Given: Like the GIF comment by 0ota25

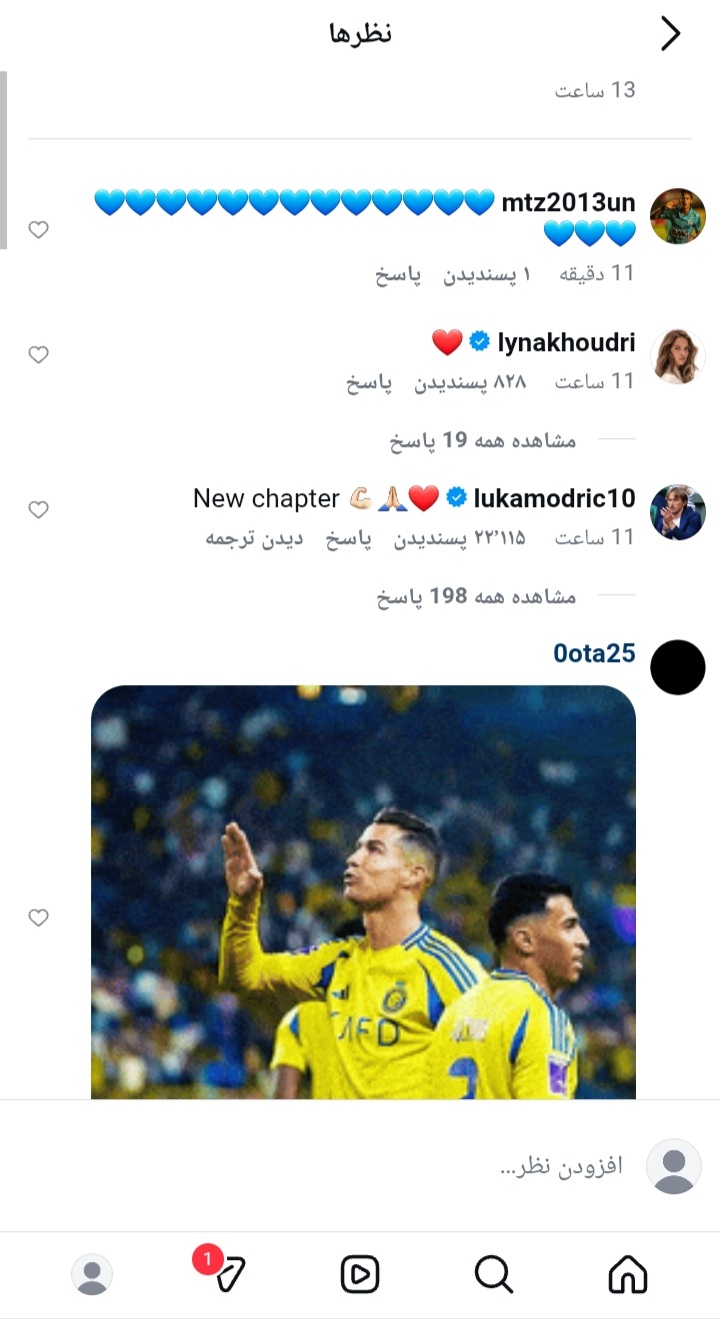Looking at the screenshot, I should pos(38,918).
